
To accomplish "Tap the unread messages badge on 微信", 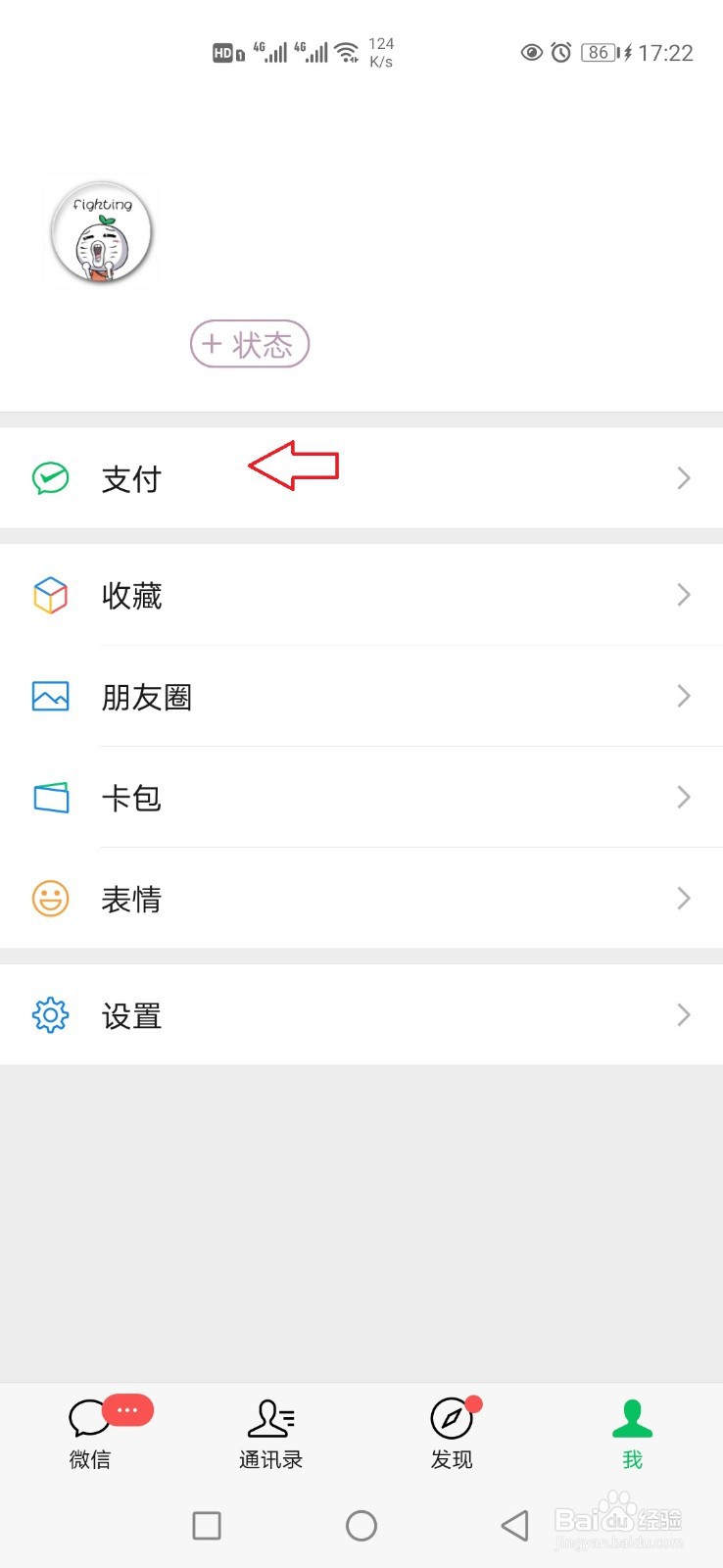I will pos(126,1409).
